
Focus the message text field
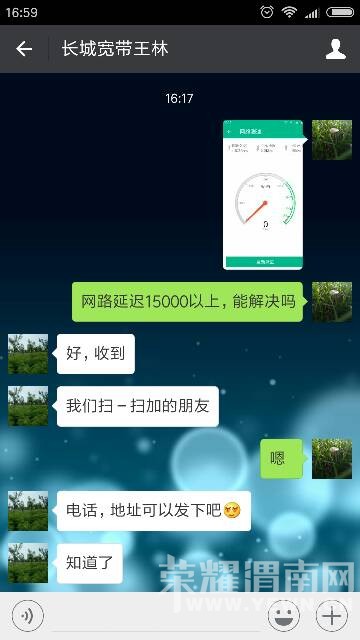point(156,616)
